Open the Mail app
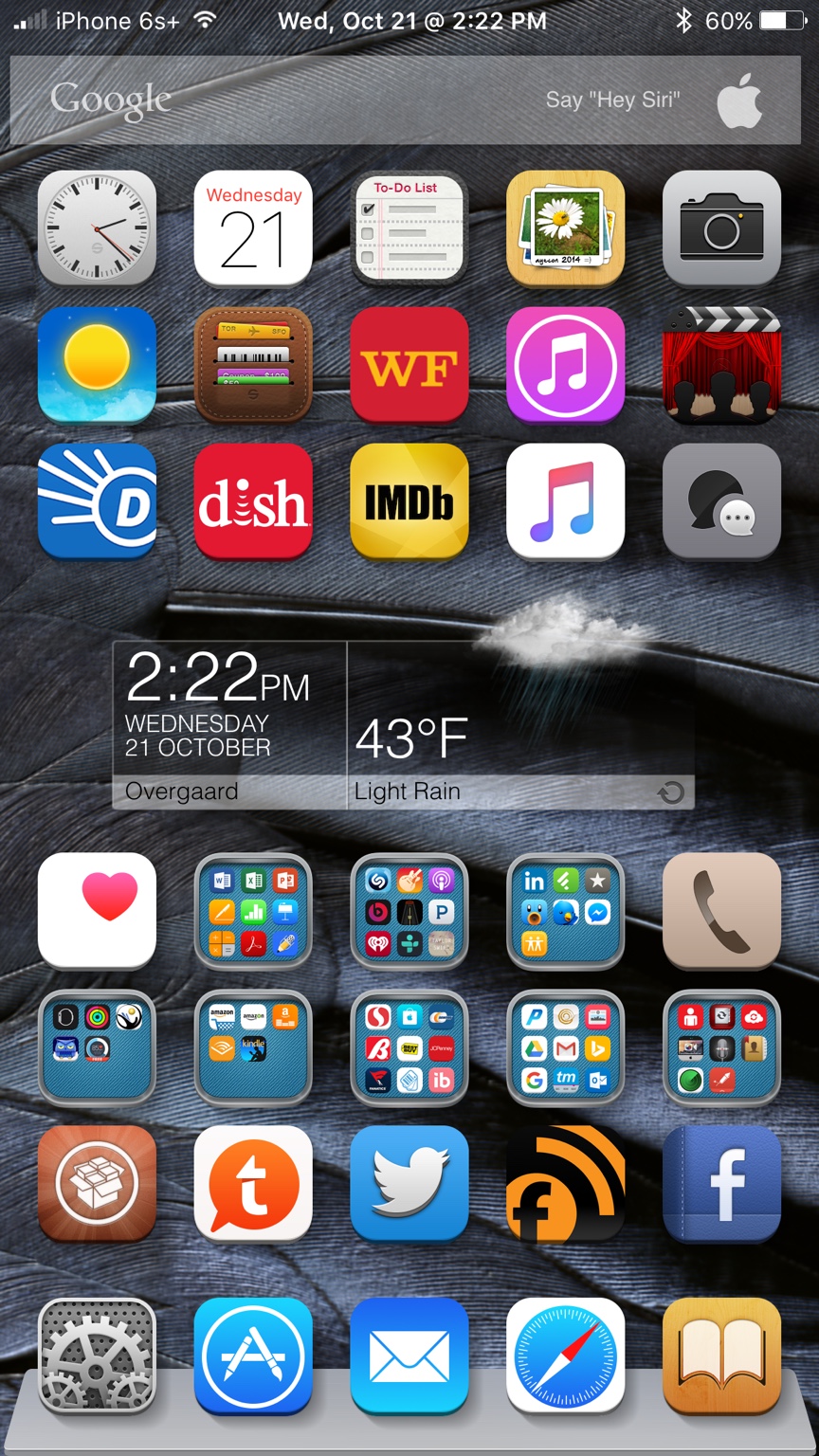Image resolution: width=819 pixels, height=1456 pixels. [409, 1356]
